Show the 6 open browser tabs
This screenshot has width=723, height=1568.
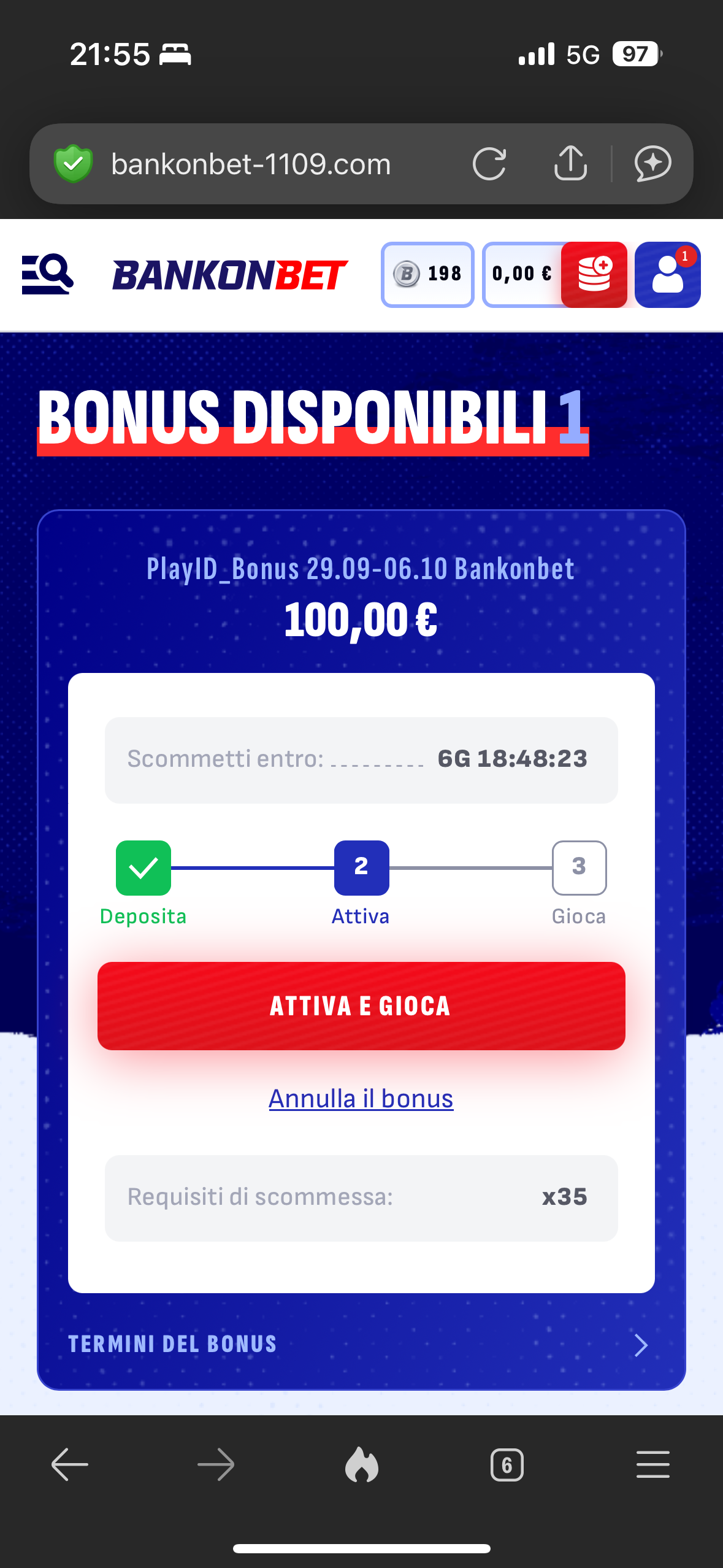click(x=507, y=1465)
